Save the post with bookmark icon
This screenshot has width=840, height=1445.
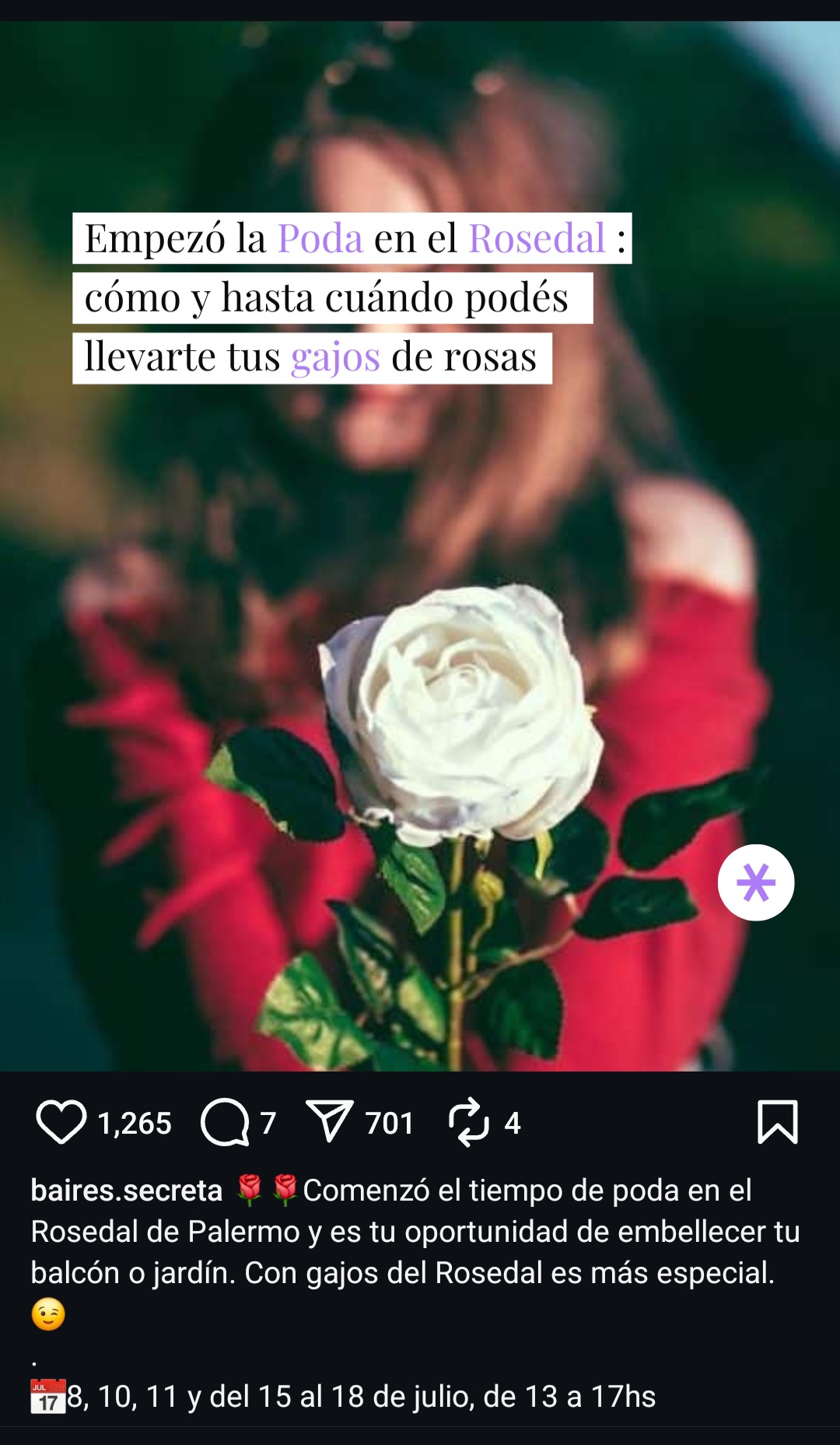coord(778,1122)
